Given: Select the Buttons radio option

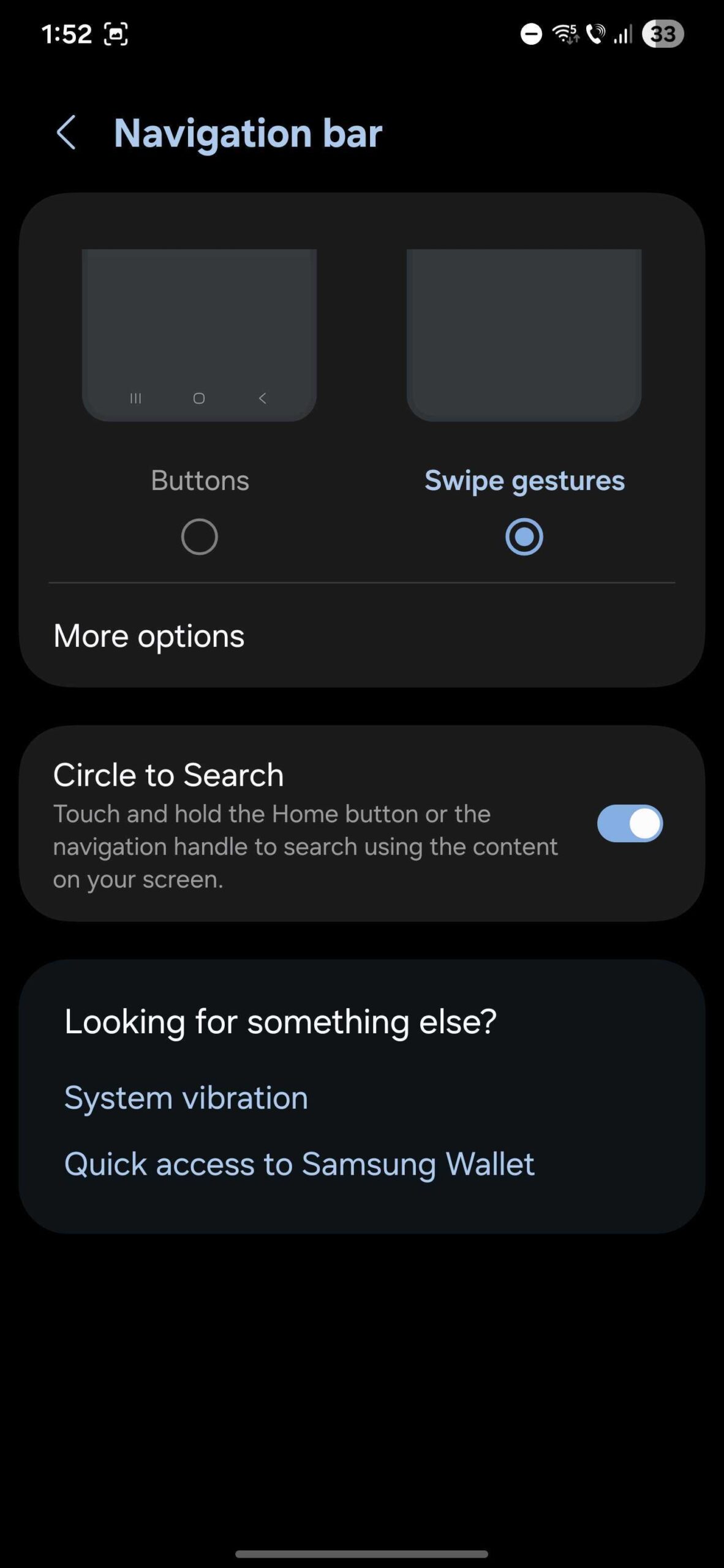Looking at the screenshot, I should [199, 536].
